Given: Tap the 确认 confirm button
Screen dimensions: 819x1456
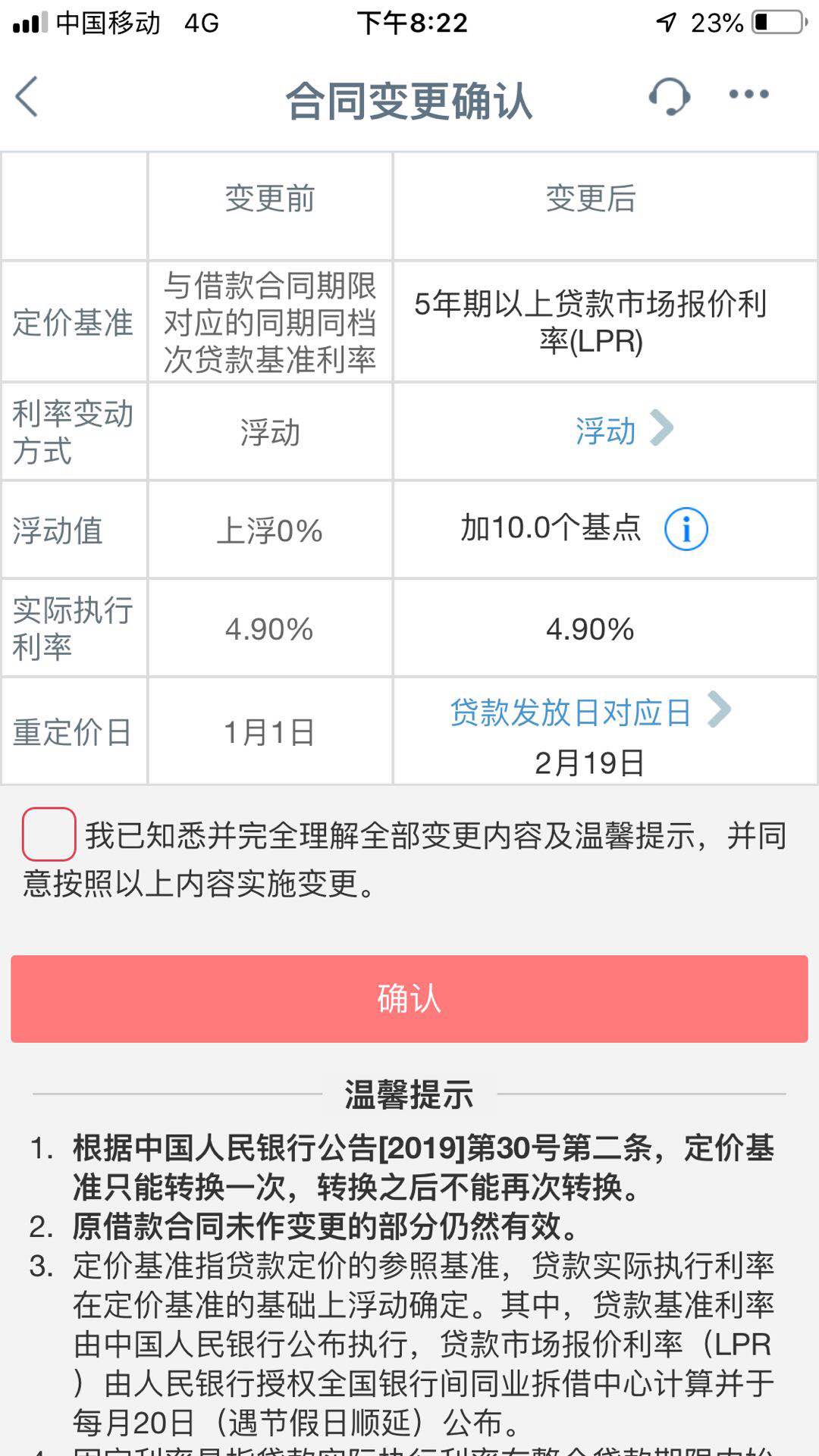Looking at the screenshot, I should 409,998.
